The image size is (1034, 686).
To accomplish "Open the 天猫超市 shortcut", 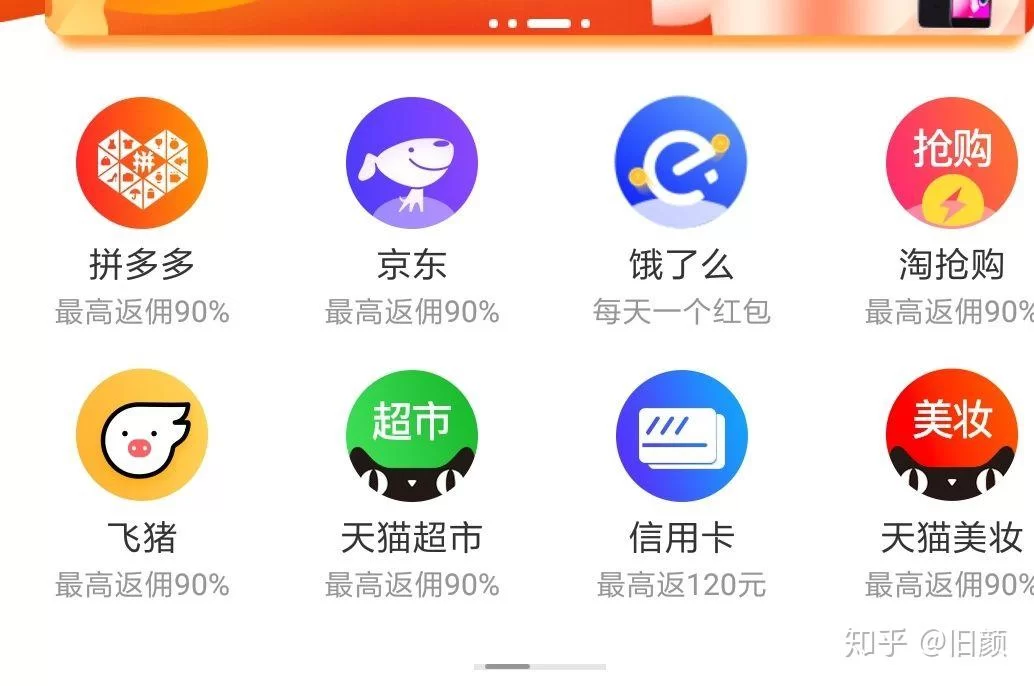I will [x=411, y=435].
